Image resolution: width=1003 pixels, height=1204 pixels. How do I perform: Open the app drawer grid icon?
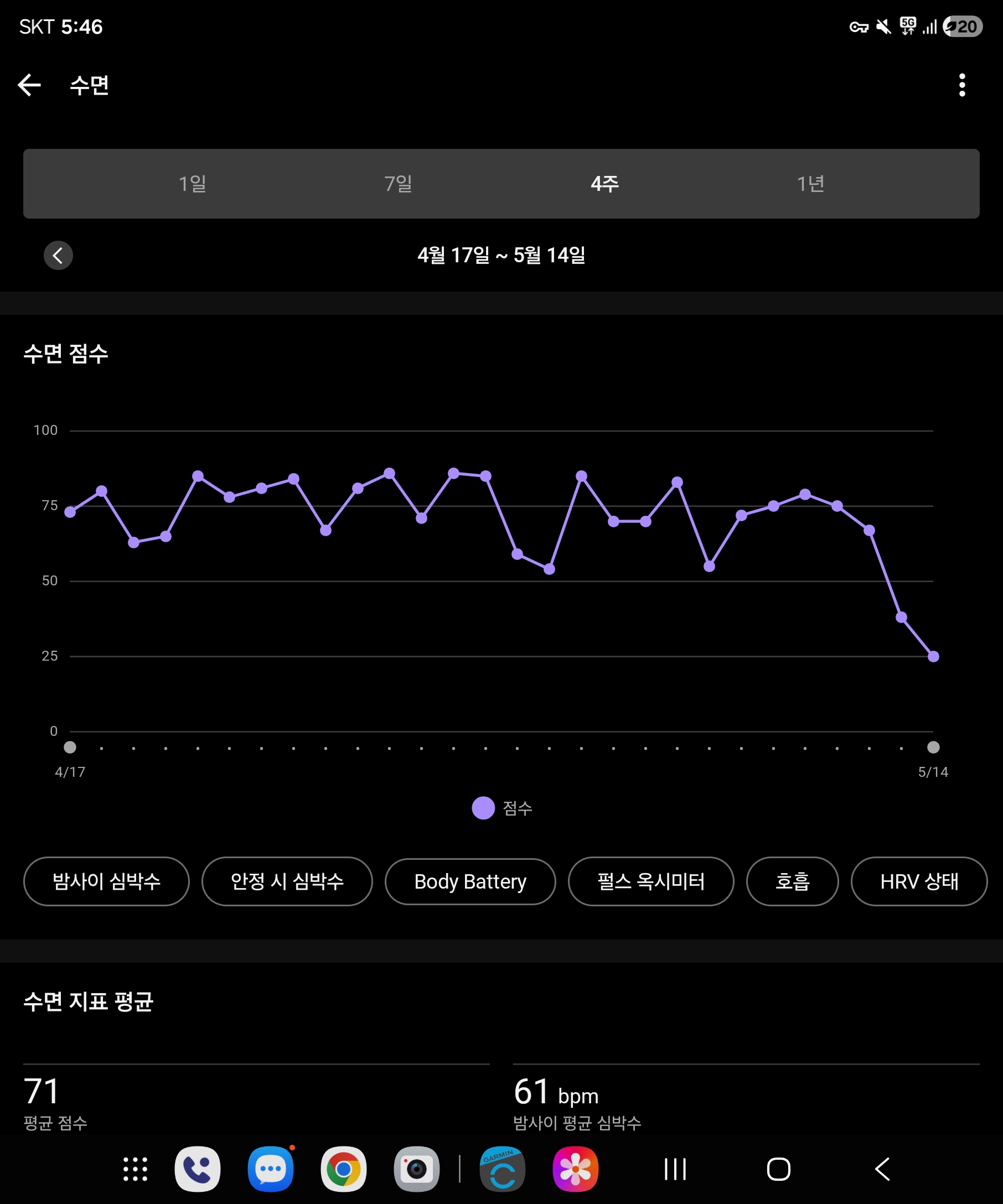[x=136, y=1169]
